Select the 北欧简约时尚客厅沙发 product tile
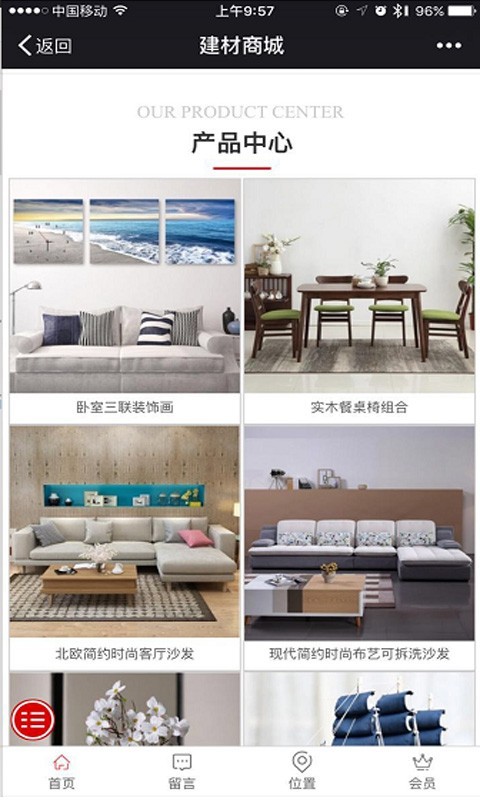The width and height of the screenshot is (480, 800). [x=124, y=548]
